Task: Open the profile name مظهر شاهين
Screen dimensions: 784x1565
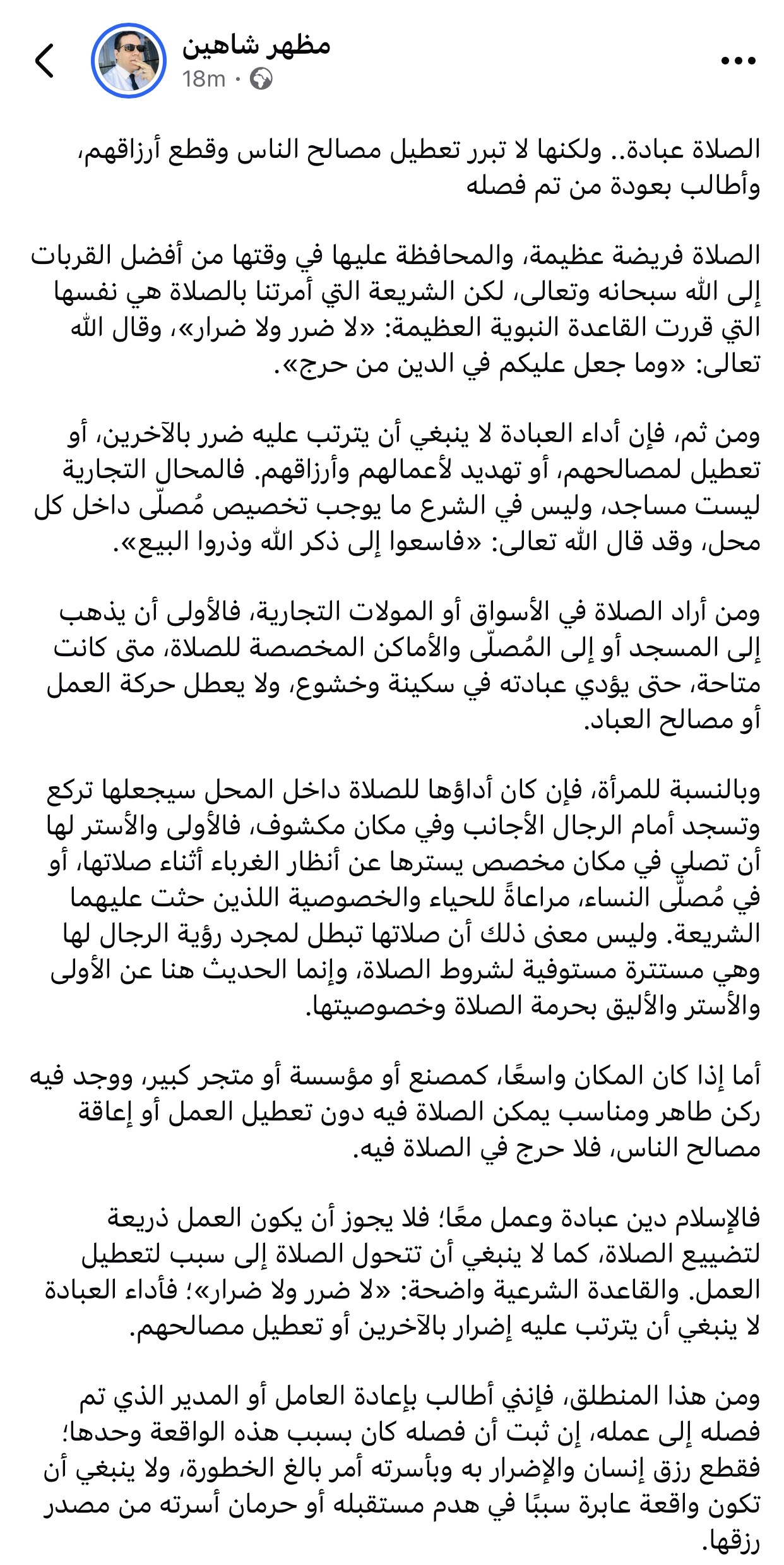Action: coord(256,46)
